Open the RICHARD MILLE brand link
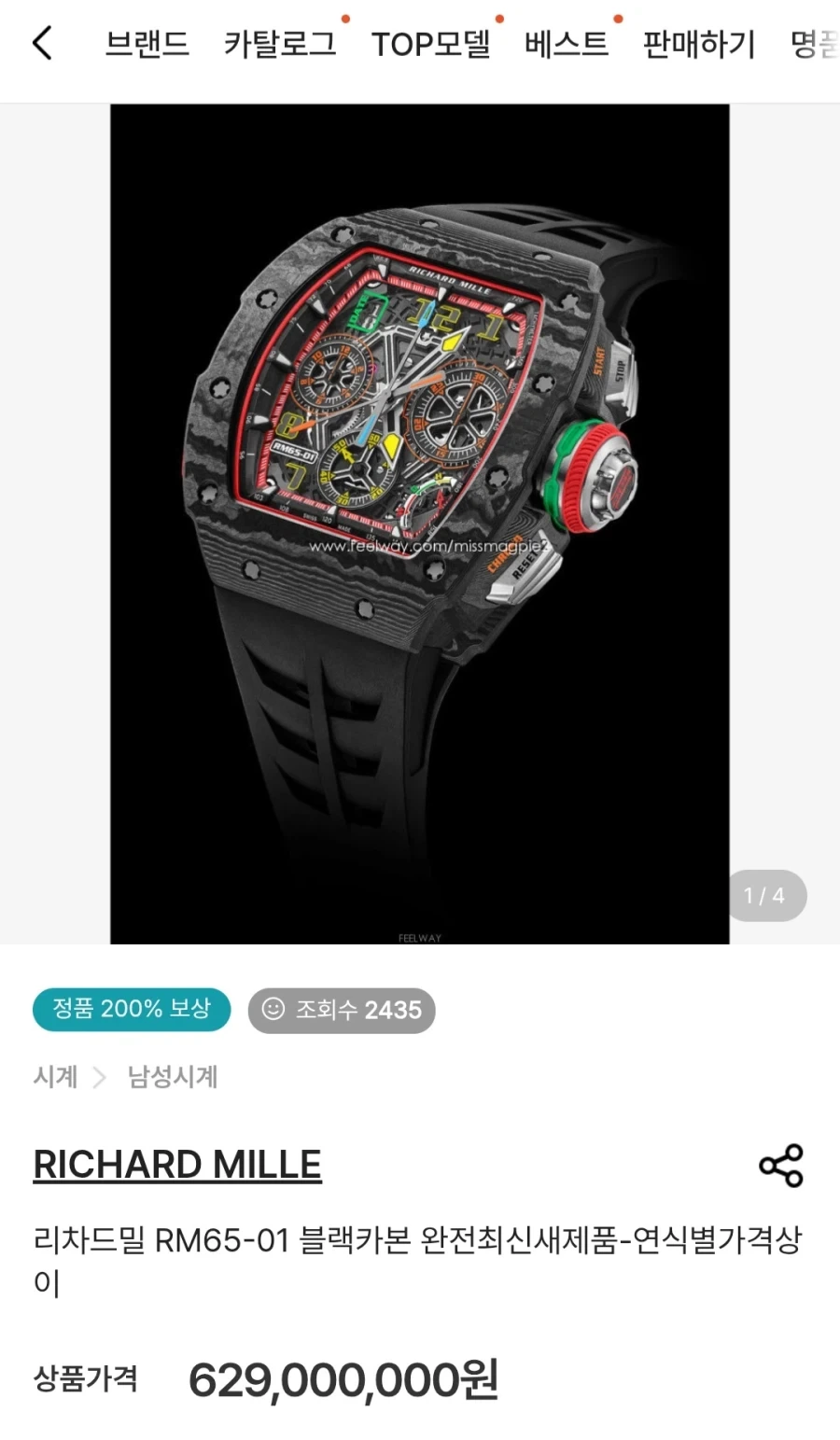The image size is (840, 1440). [177, 1165]
